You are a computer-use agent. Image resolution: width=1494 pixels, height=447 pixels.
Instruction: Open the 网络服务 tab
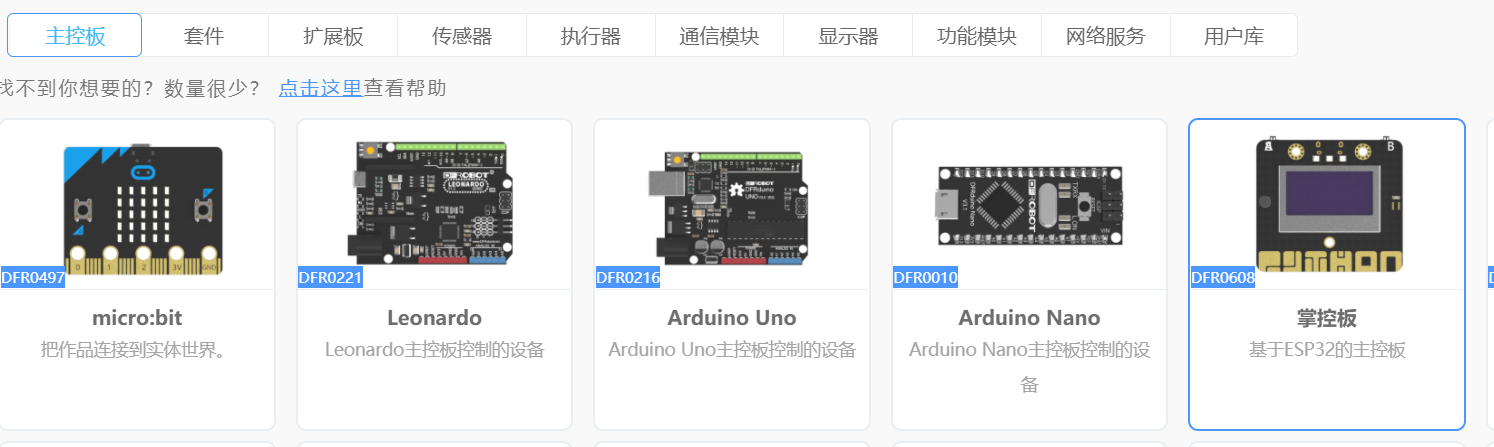[x=1105, y=36]
